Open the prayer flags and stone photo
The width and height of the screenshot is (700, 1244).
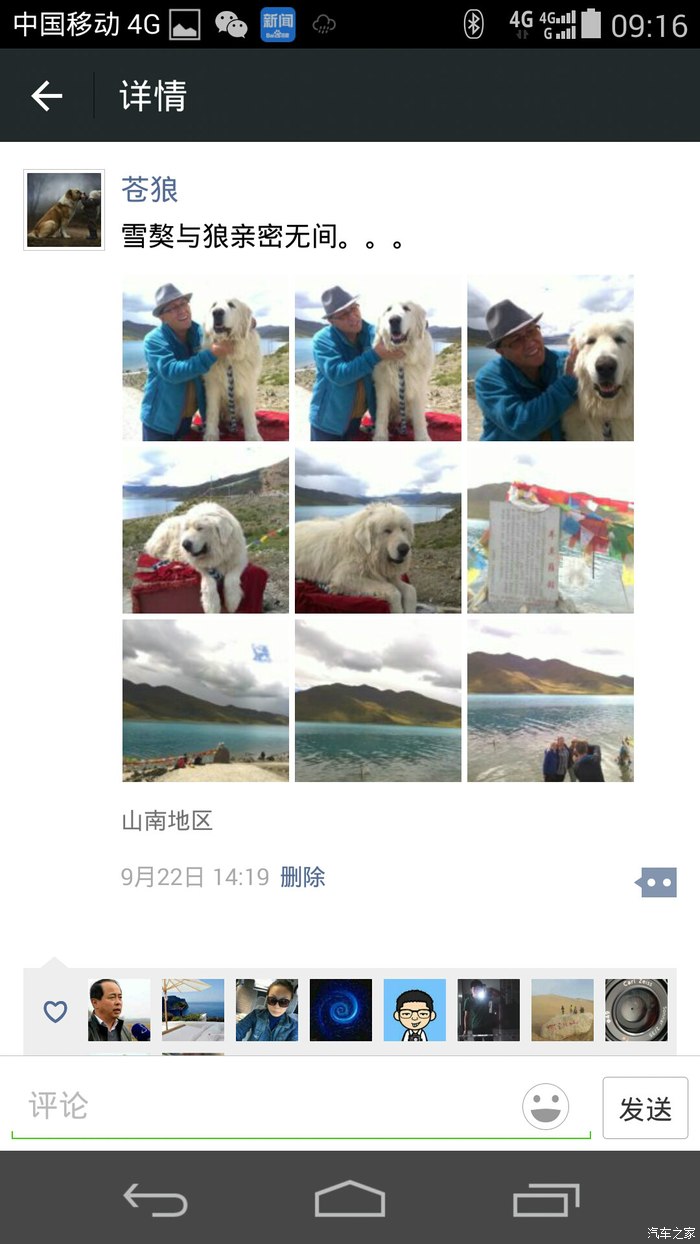pos(550,530)
